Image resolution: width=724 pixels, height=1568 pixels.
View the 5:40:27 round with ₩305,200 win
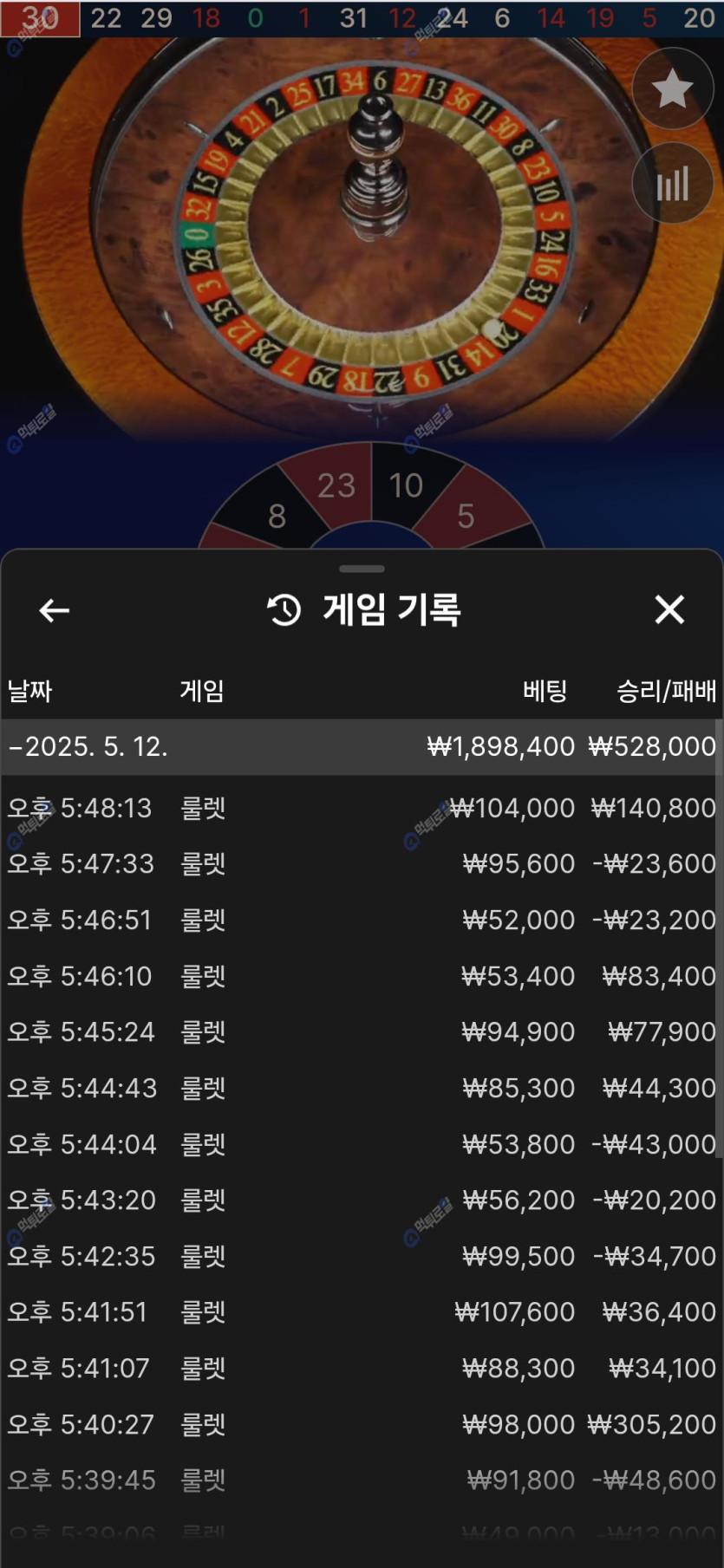pos(362,1424)
